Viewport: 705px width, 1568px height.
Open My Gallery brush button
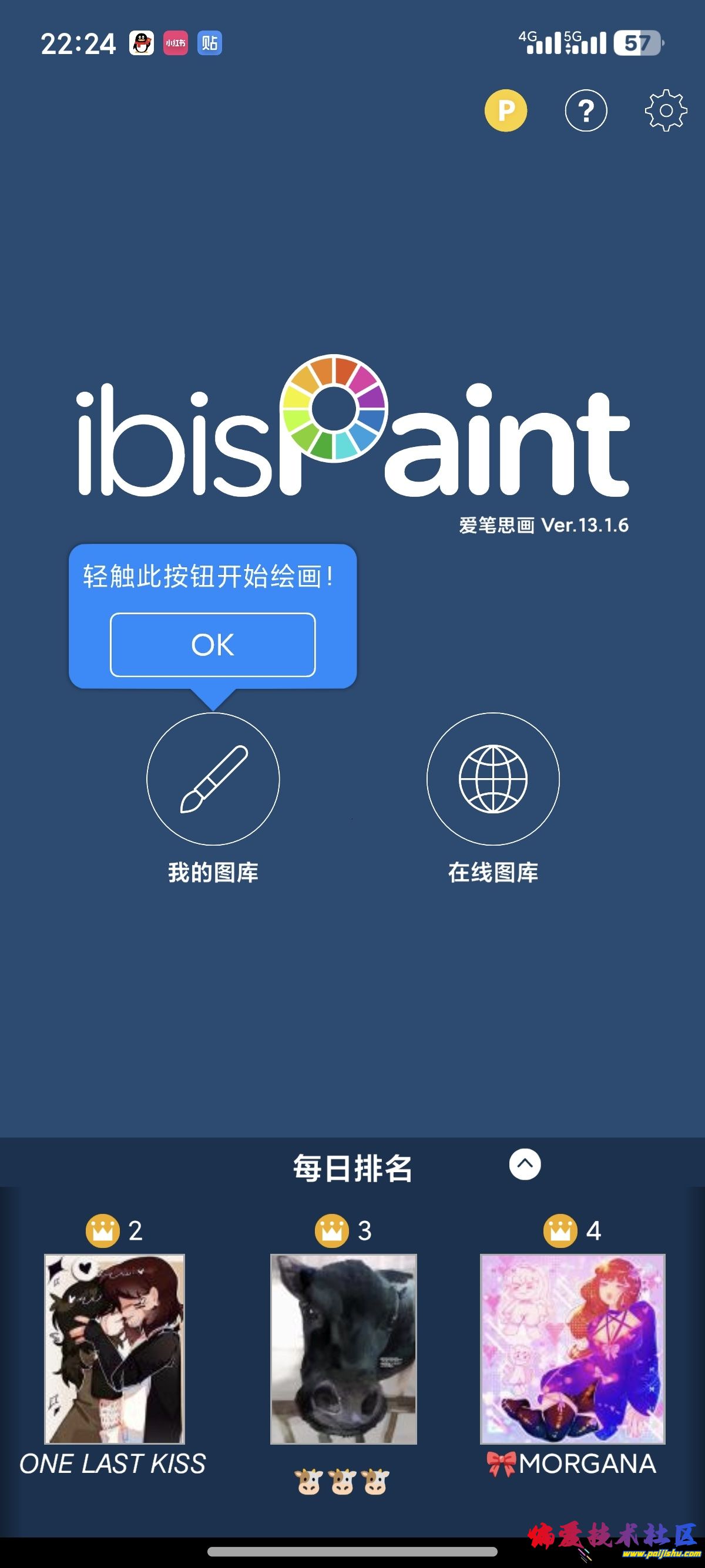213,779
